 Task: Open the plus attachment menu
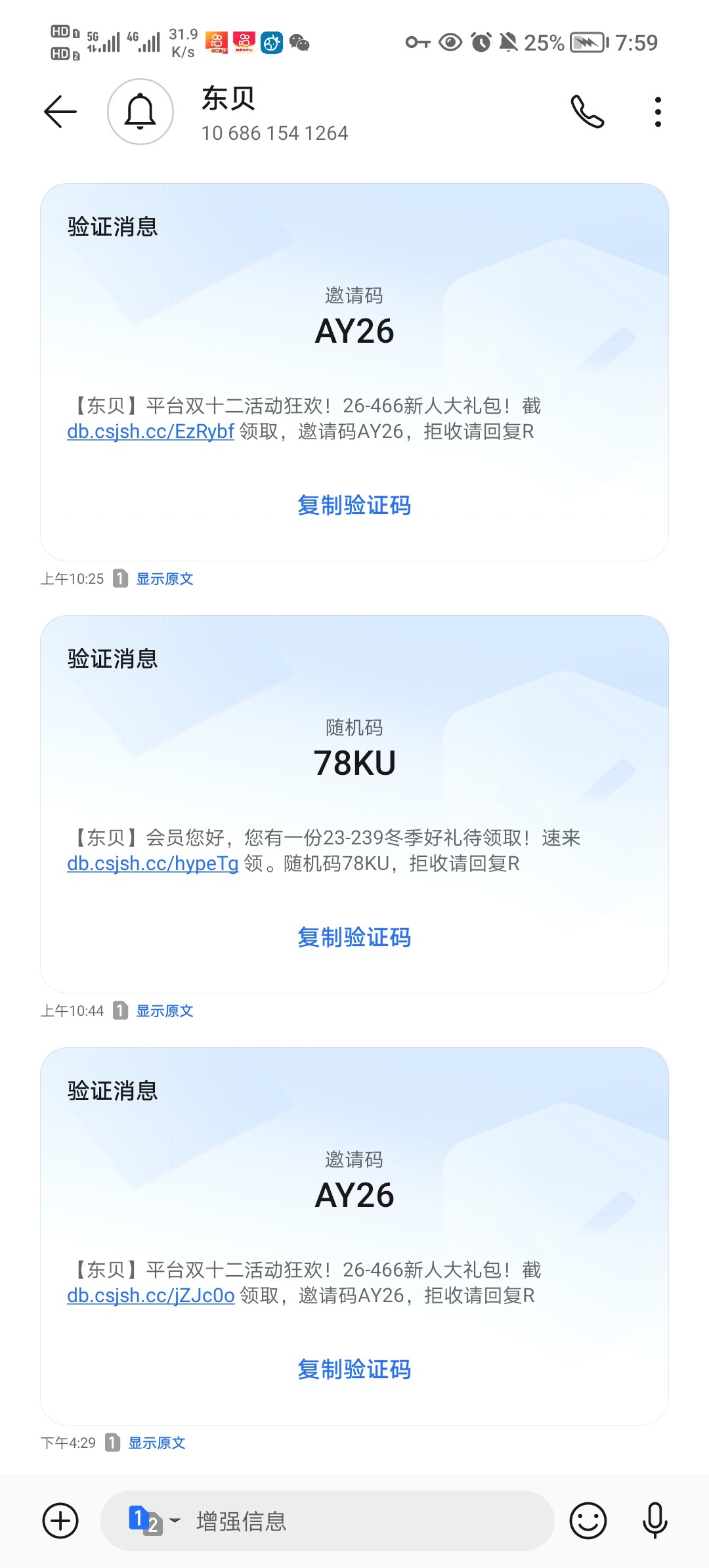click(x=60, y=1521)
